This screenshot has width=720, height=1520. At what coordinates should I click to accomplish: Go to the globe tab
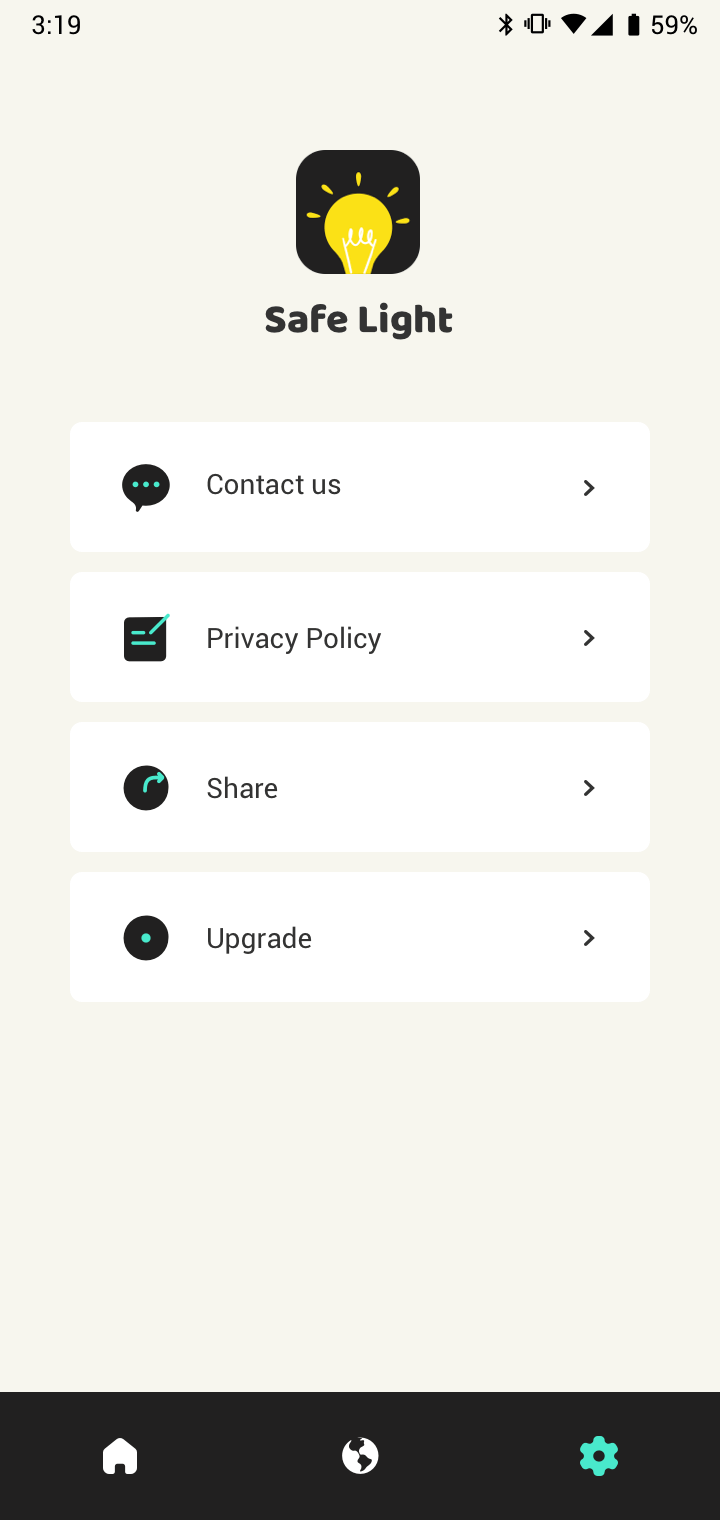point(360,1456)
